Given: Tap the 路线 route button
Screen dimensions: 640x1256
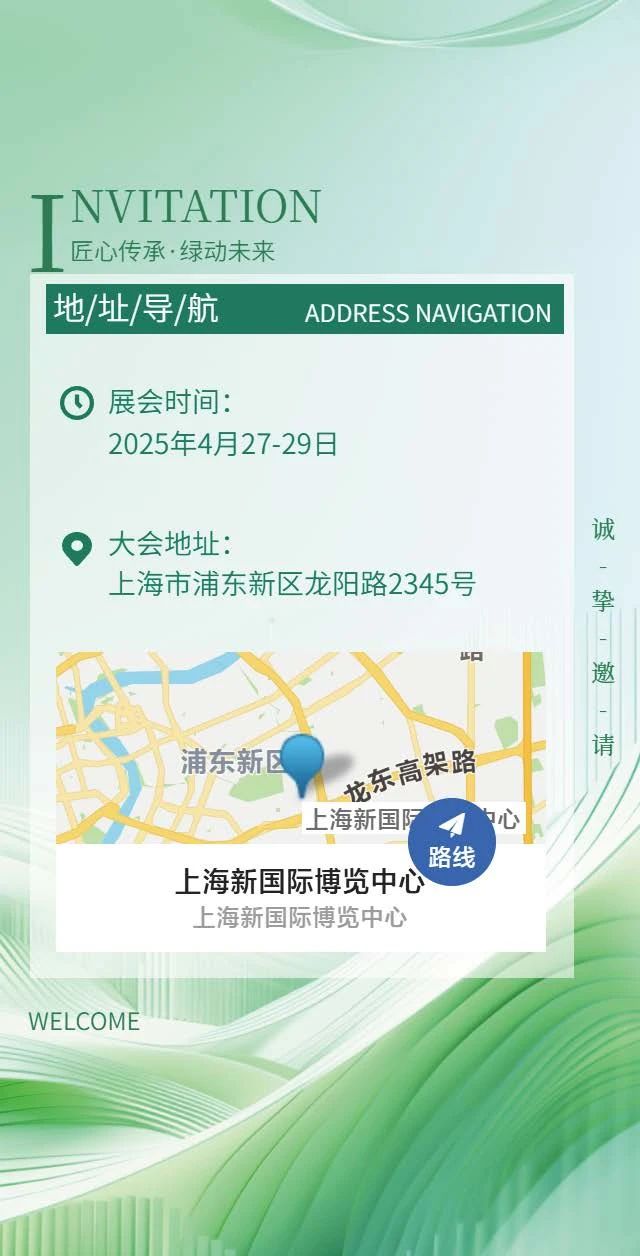Looking at the screenshot, I should [452, 842].
